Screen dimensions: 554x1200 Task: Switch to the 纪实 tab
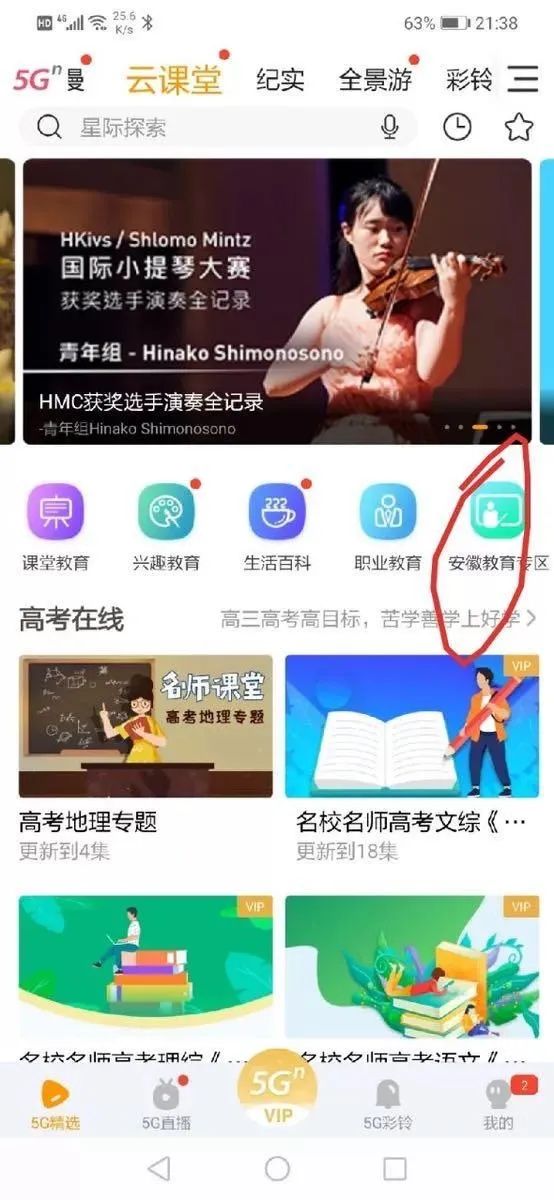[x=280, y=80]
